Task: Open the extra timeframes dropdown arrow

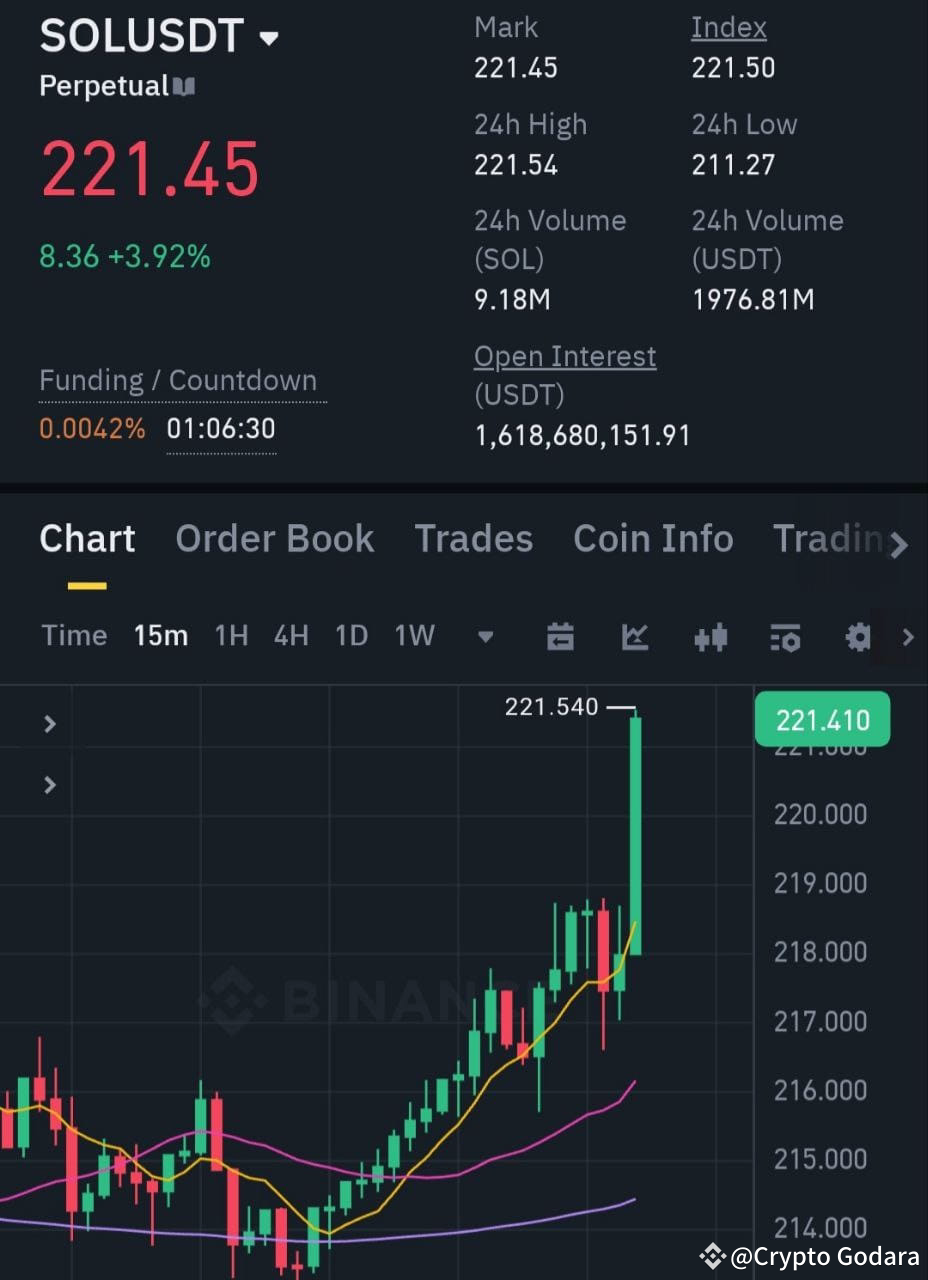Action: tap(486, 636)
